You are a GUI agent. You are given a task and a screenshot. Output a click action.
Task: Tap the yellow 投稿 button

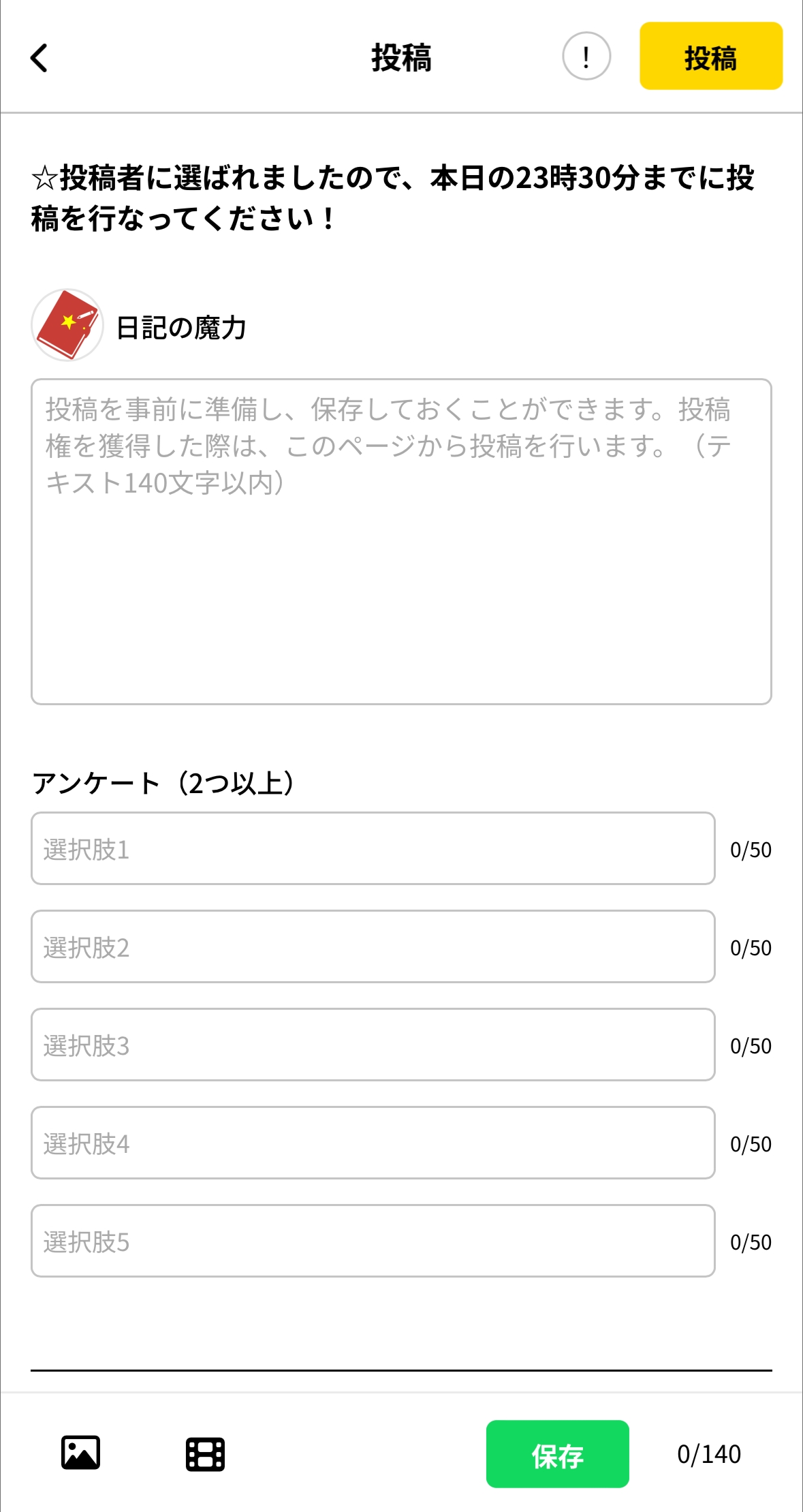point(710,57)
